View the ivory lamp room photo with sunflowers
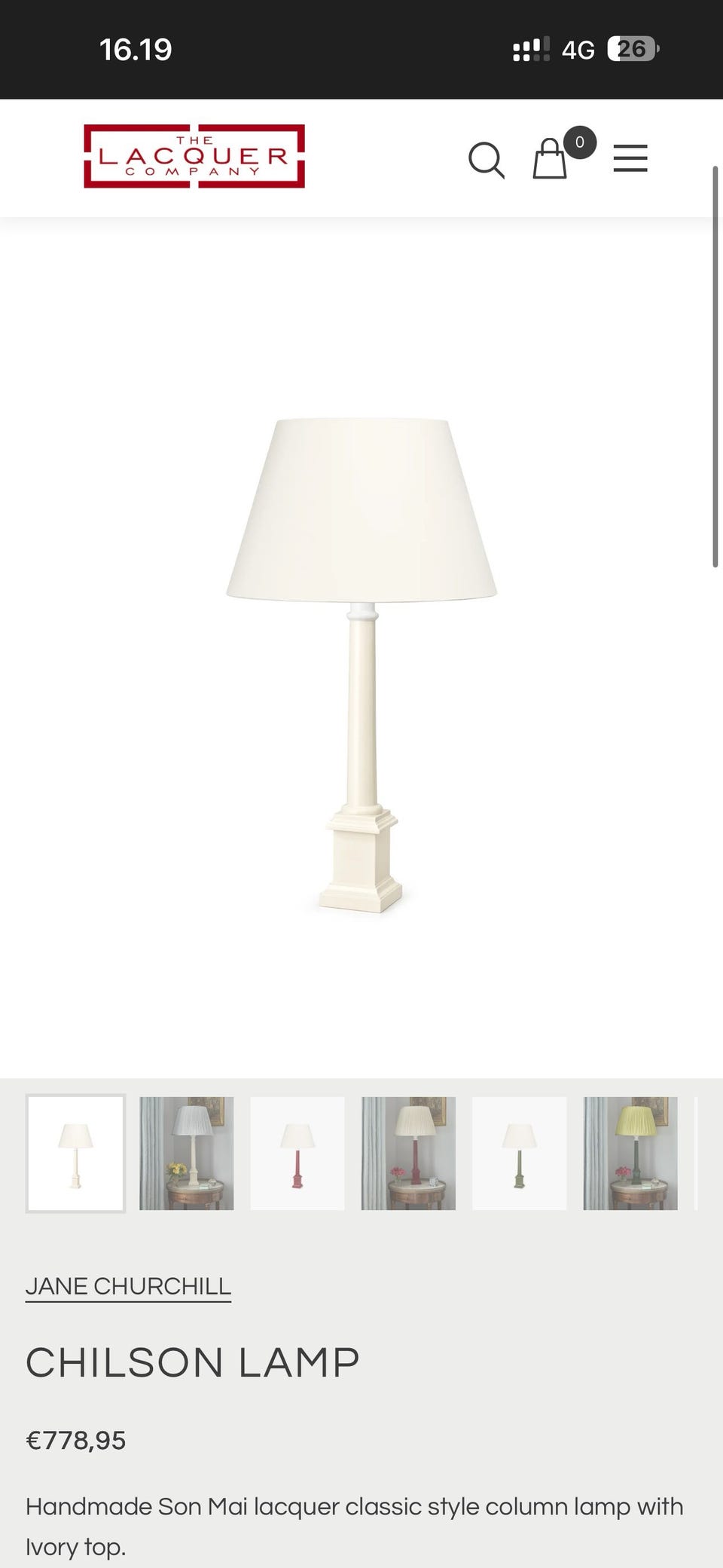Viewport: 723px width, 1568px height. (x=186, y=1154)
